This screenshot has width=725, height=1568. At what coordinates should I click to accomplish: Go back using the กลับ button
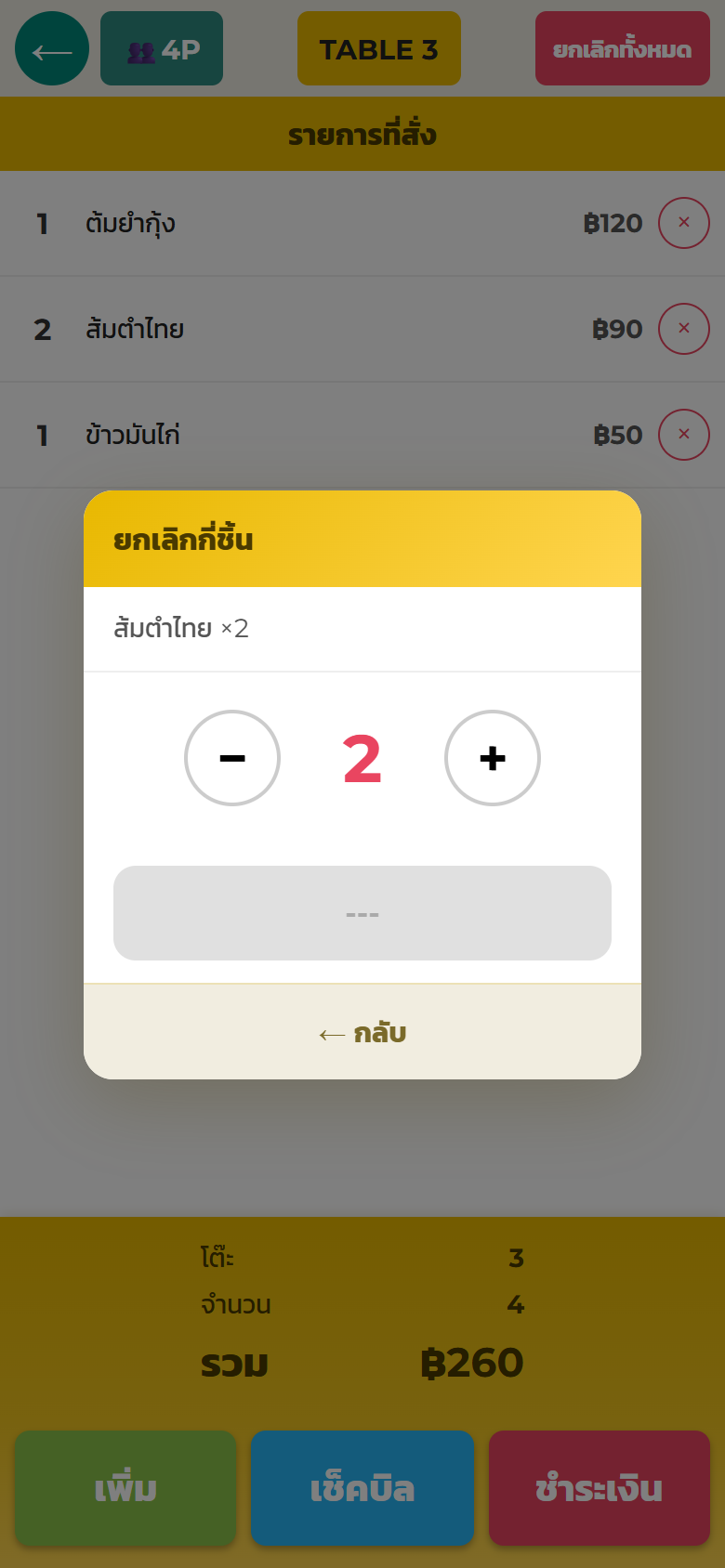pyautogui.click(x=362, y=1032)
